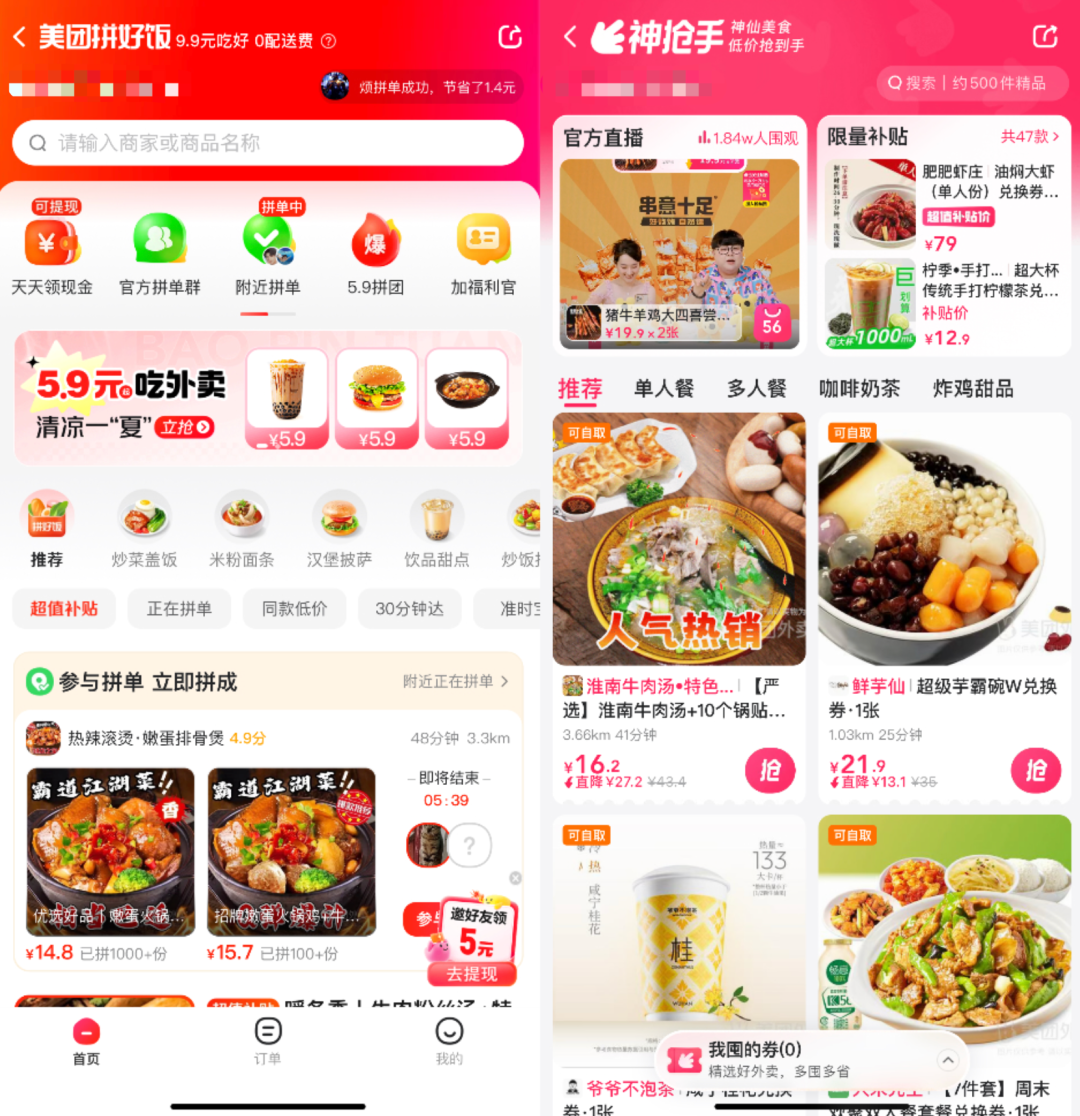
Task: Tap 抢 on the 淮南牛肉汤 deal
Action: coord(770,771)
